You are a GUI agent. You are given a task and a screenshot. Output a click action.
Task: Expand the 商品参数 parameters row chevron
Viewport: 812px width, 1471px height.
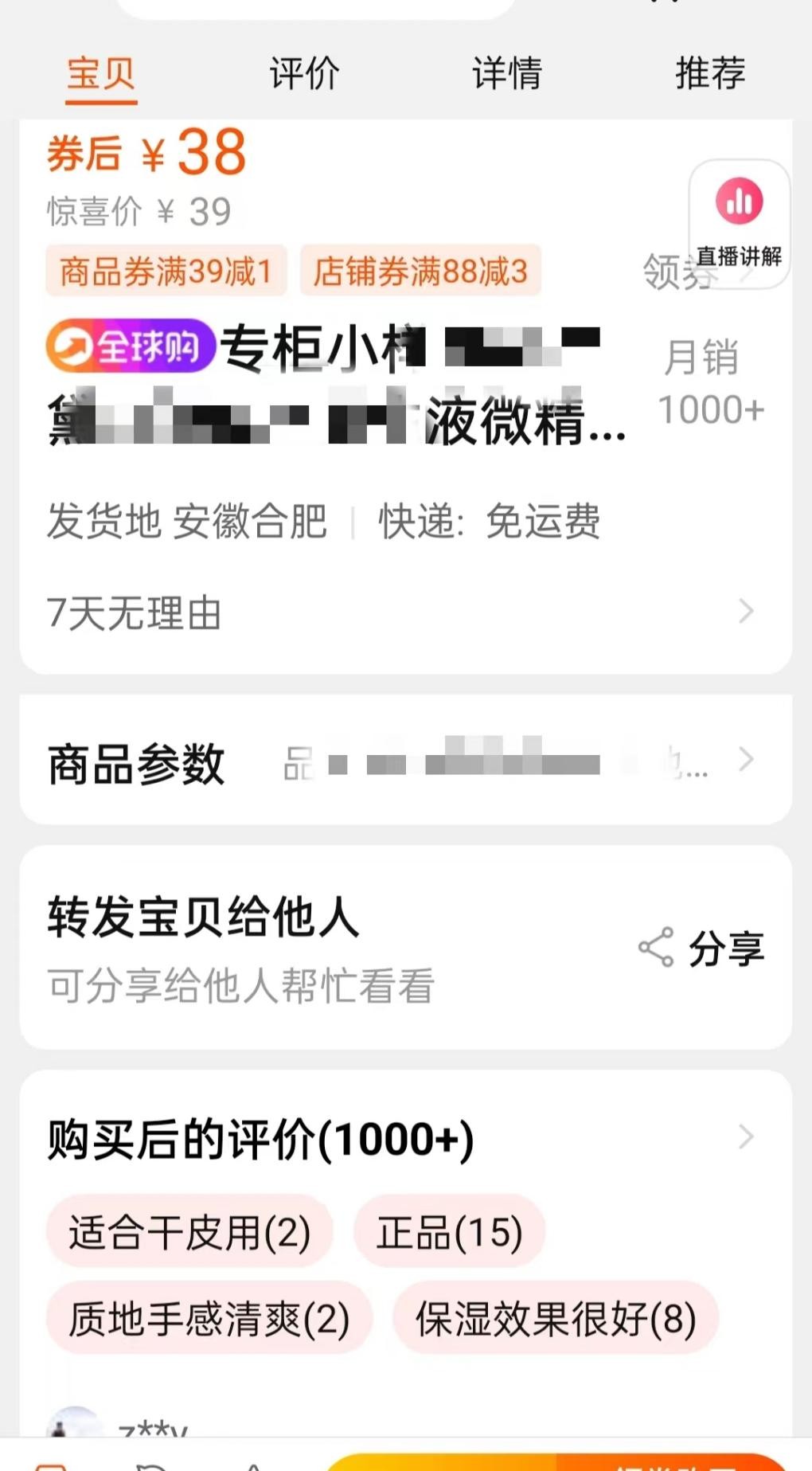pos(746,760)
